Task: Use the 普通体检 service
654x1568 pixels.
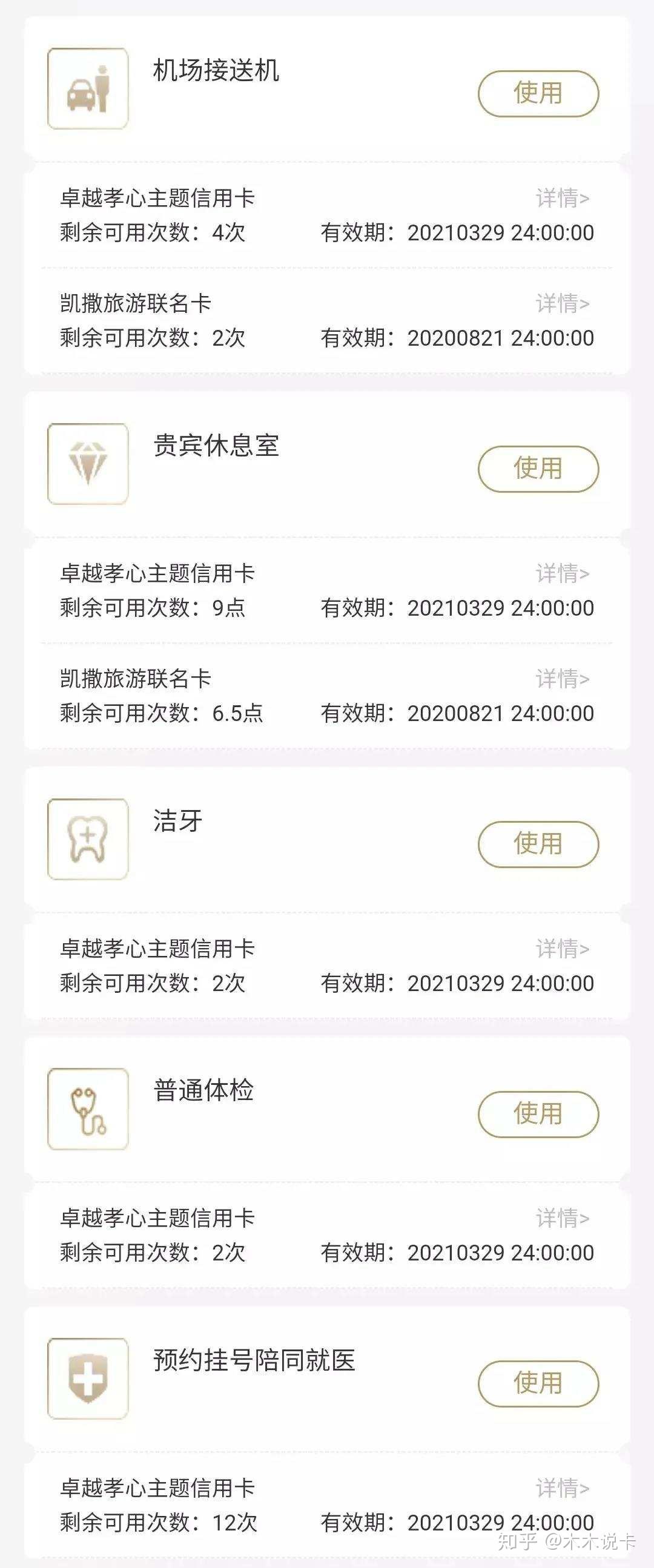Action: pyautogui.click(x=538, y=1114)
